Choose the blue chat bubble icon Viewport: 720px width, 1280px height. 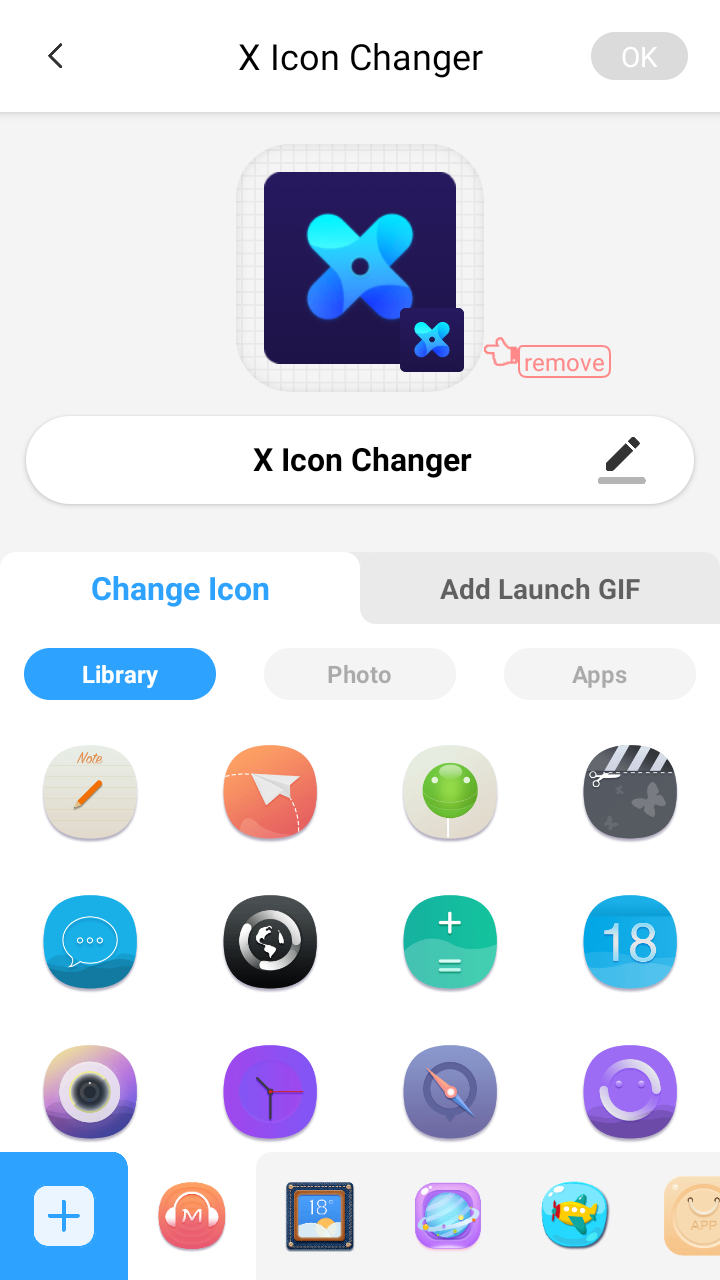click(x=90, y=942)
